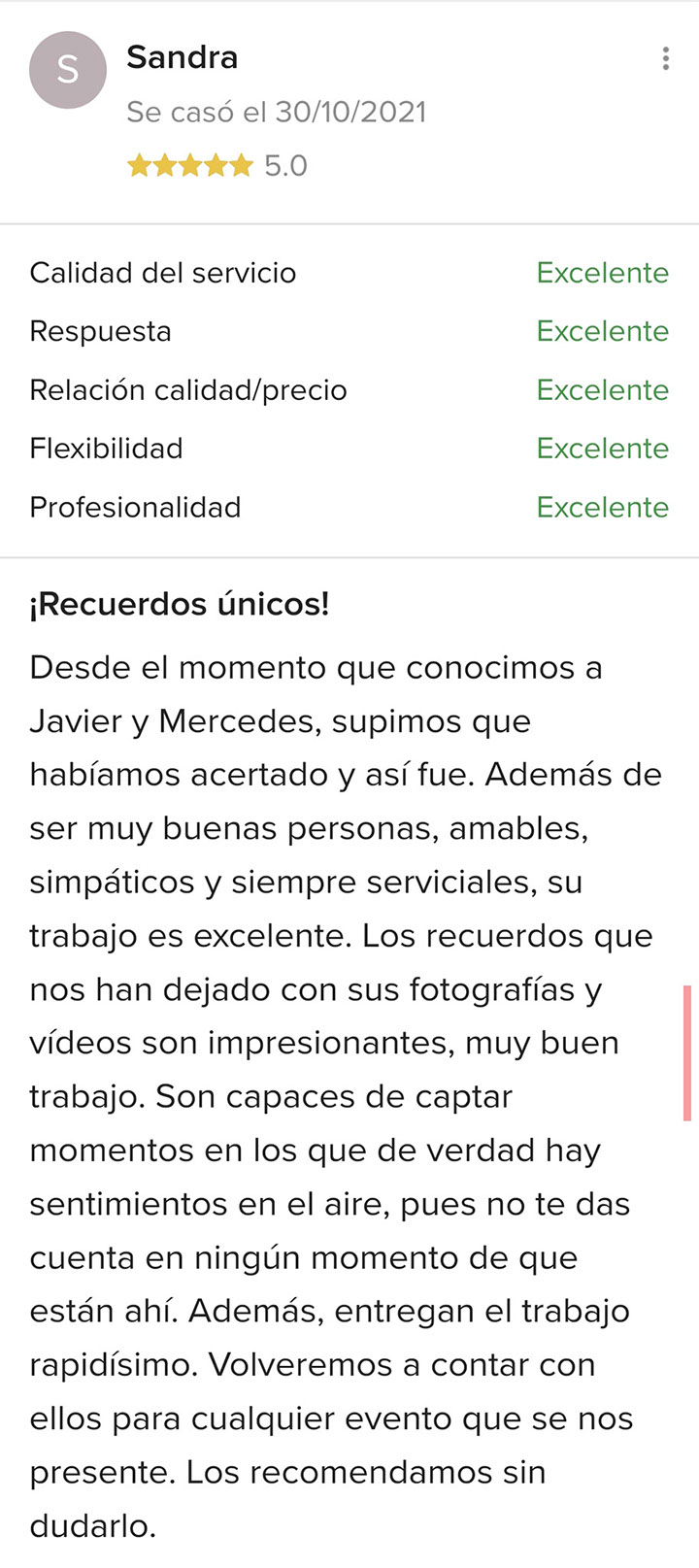Tap Sandra's profile avatar
The image size is (699, 1568).
pyautogui.click(x=67, y=70)
